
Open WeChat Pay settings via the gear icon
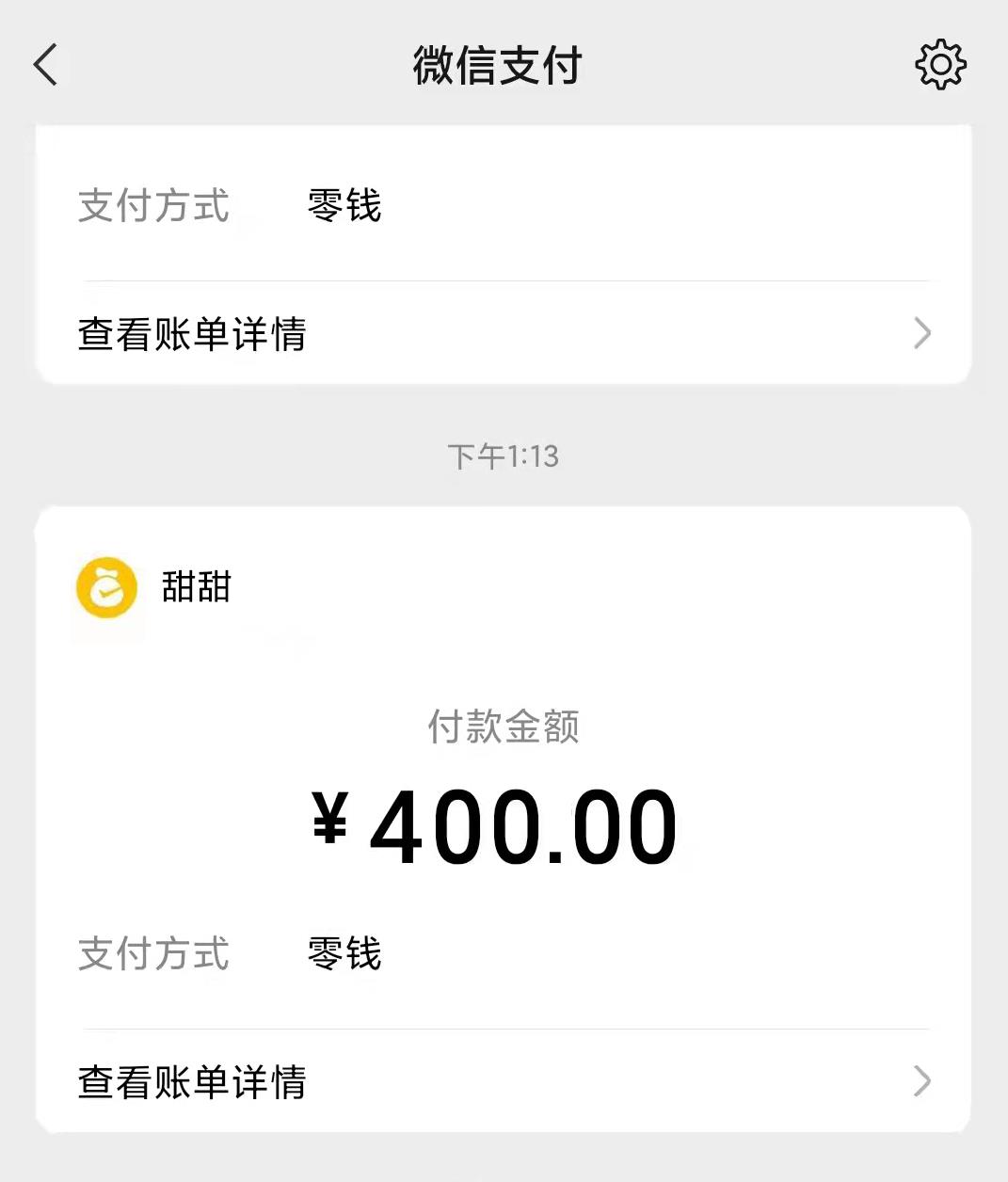tap(940, 65)
